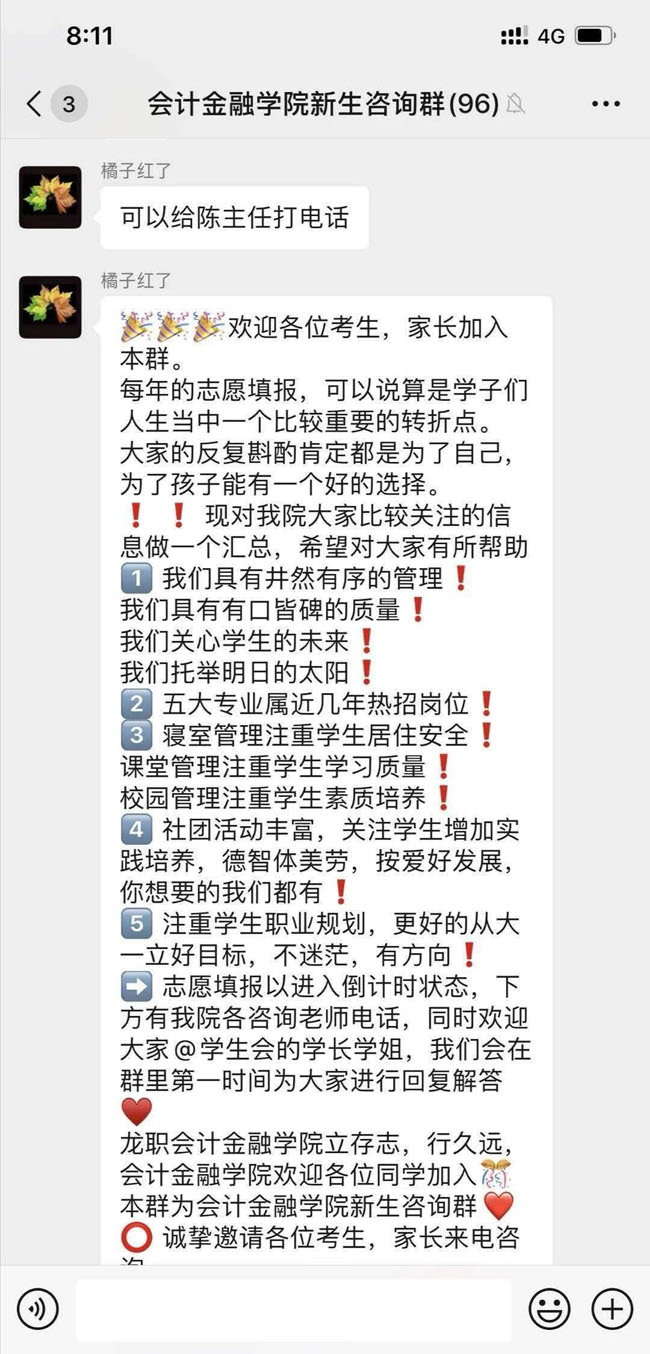Go back to the chat list
Viewport: 650px width, 1354px height.
coord(36,103)
